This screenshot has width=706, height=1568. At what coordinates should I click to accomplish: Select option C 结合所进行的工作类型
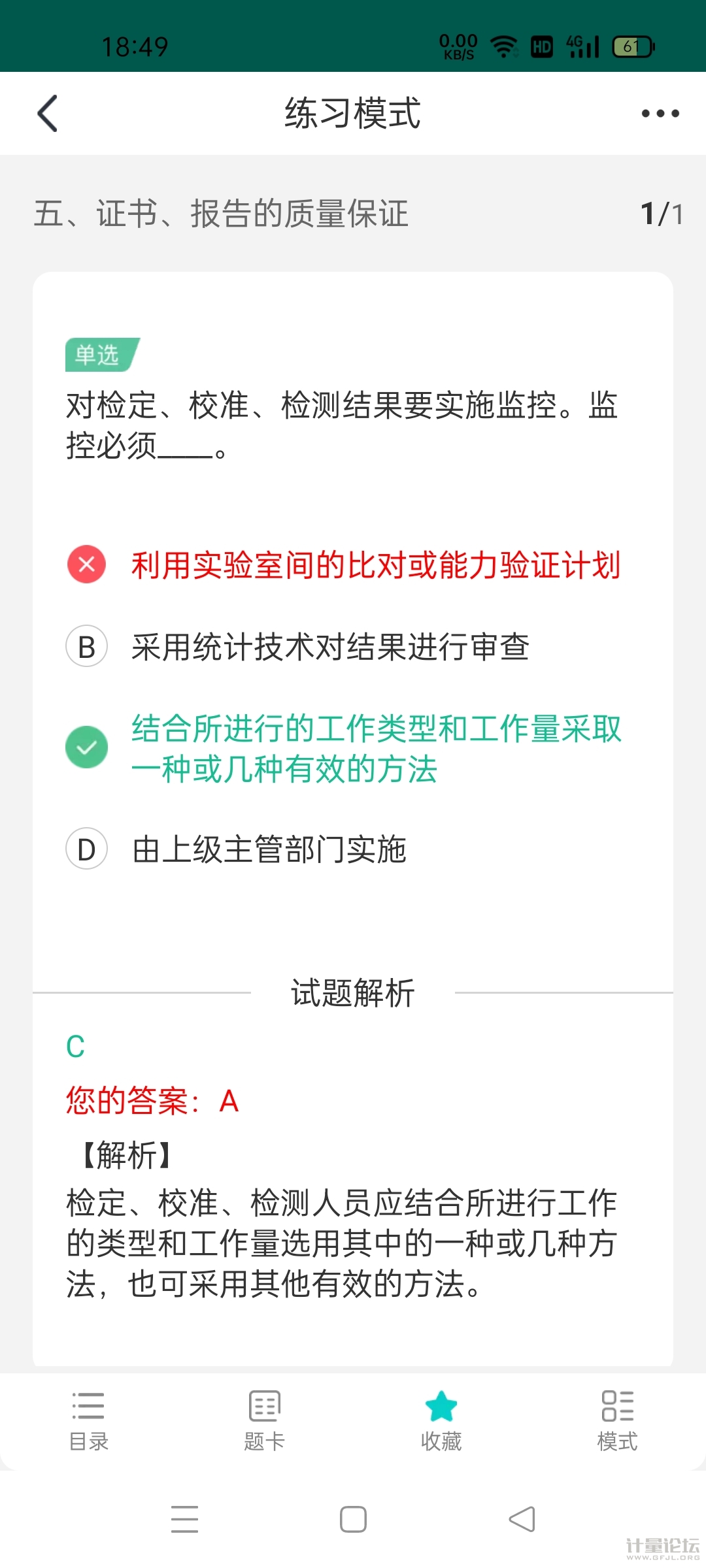376,749
